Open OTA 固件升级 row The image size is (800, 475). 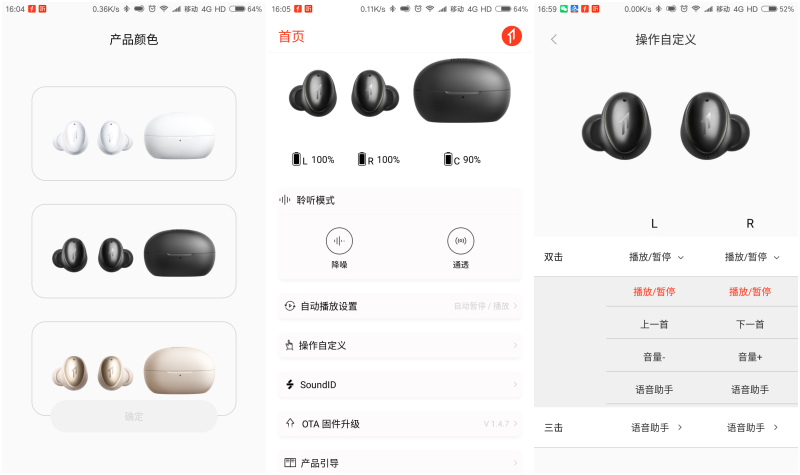click(400, 423)
